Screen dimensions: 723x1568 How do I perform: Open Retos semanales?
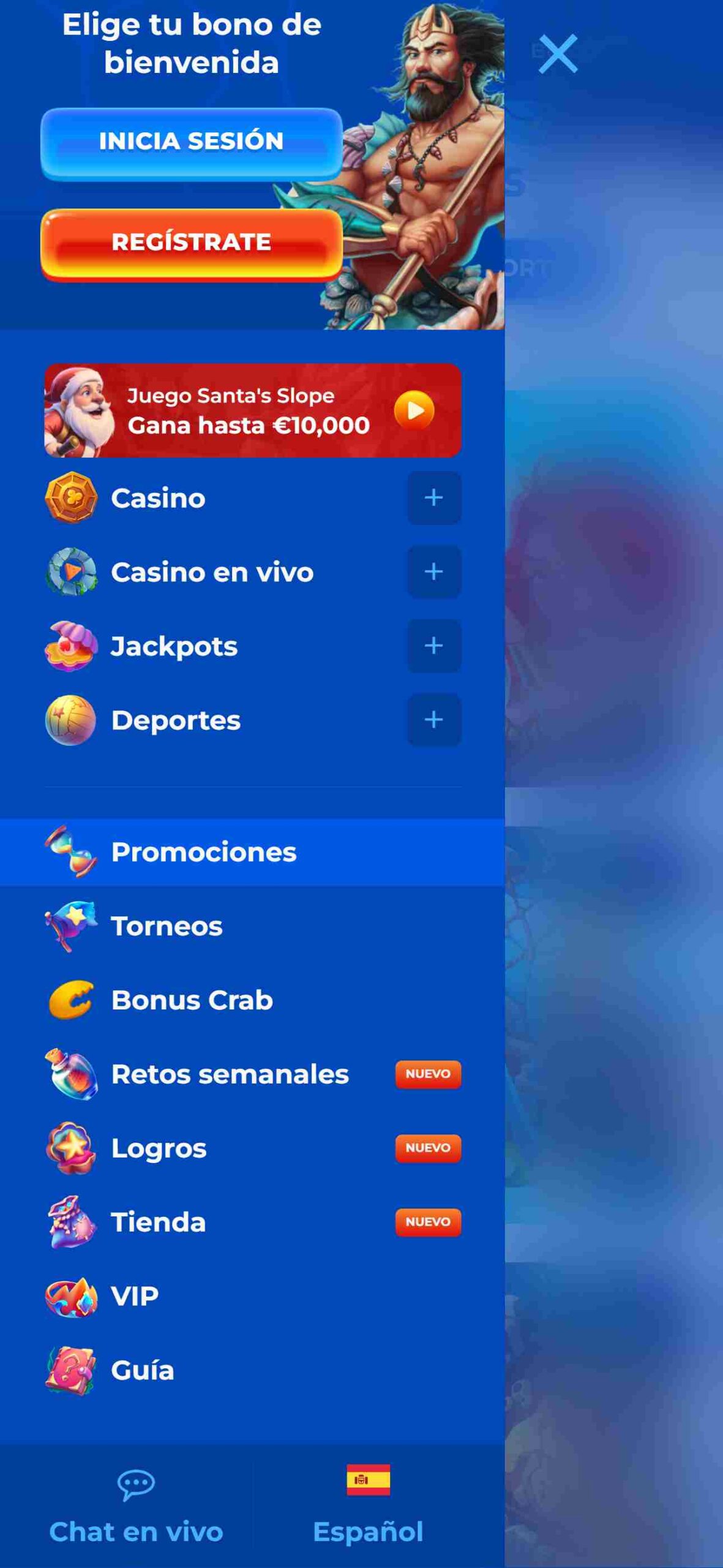point(252,1074)
